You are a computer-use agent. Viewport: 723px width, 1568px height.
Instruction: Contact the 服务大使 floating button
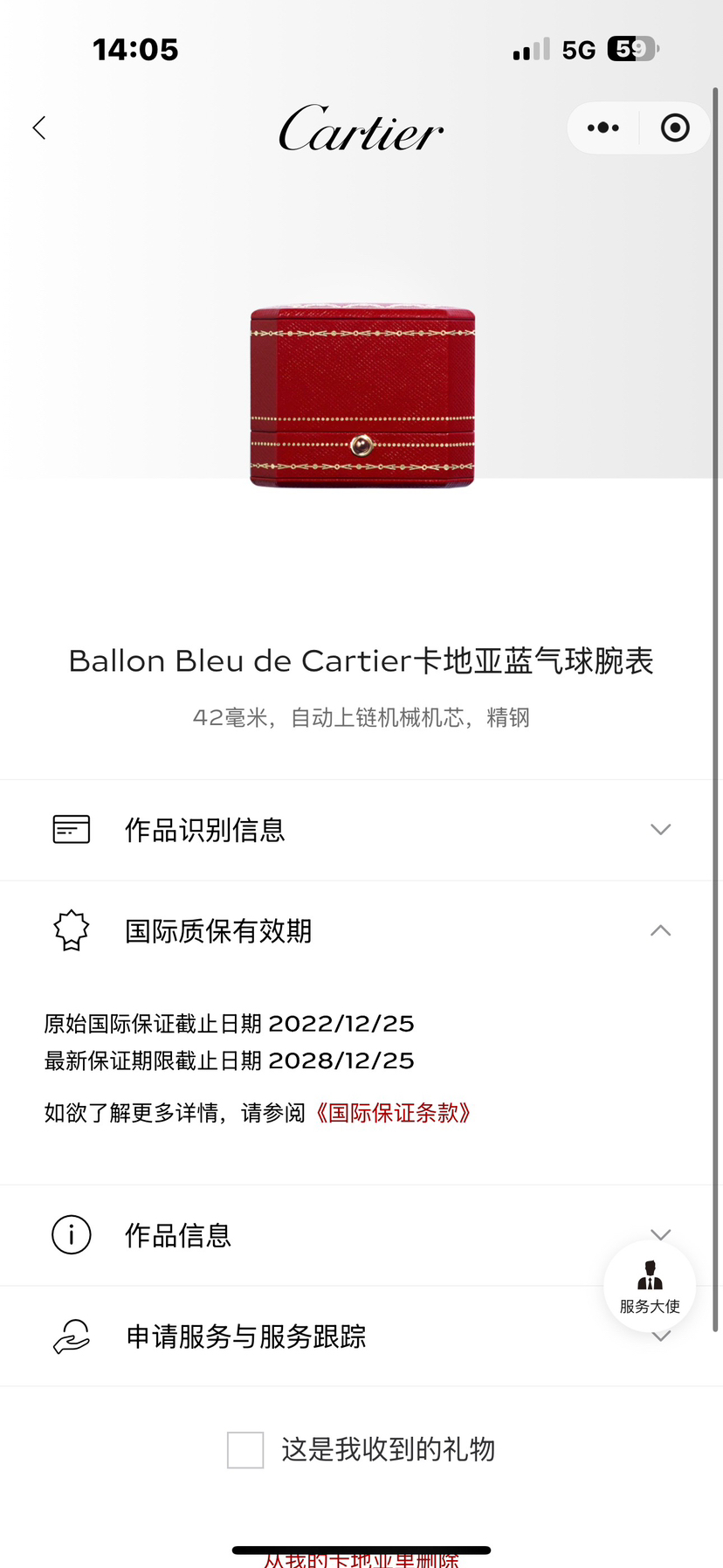tap(650, 1286)
